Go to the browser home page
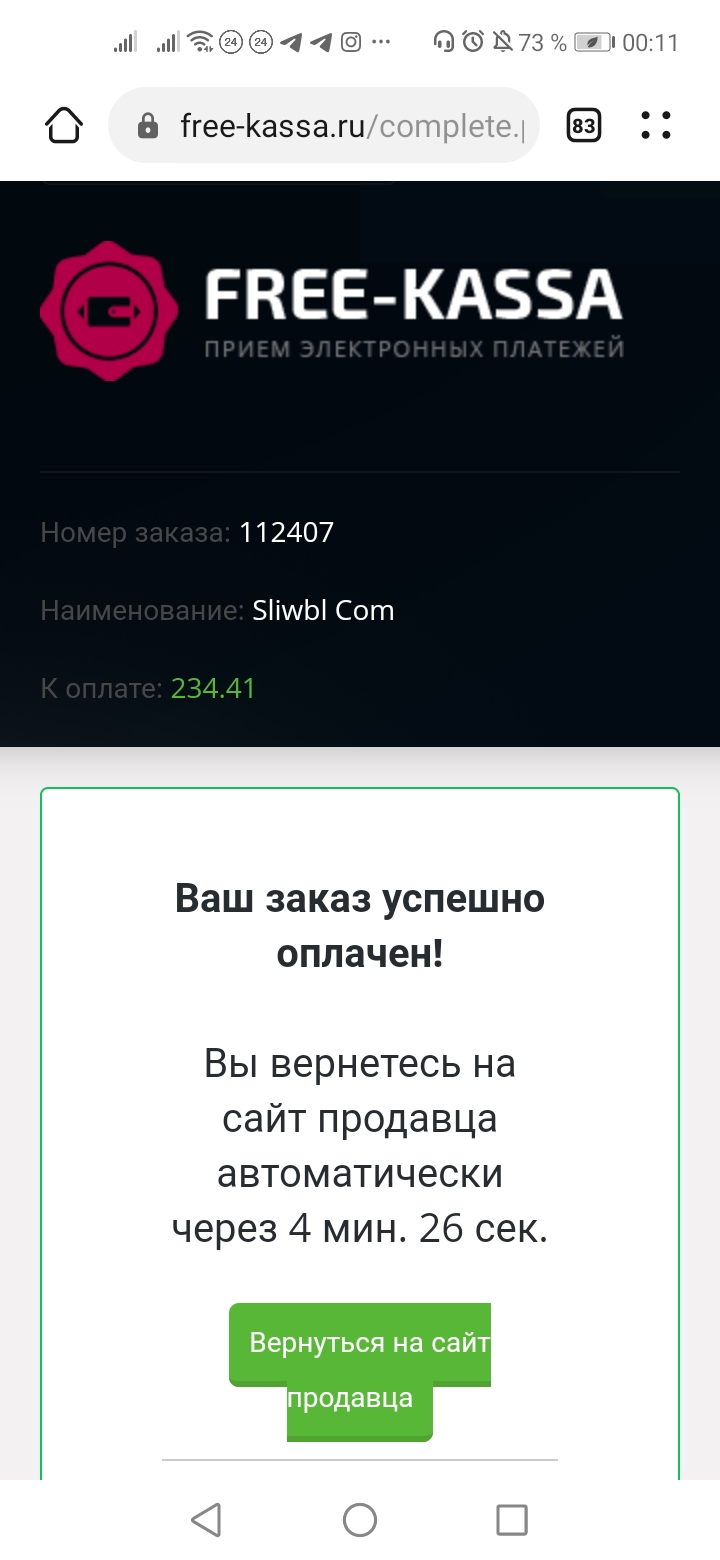This screenshot has width=720, height=1560. 64,125
